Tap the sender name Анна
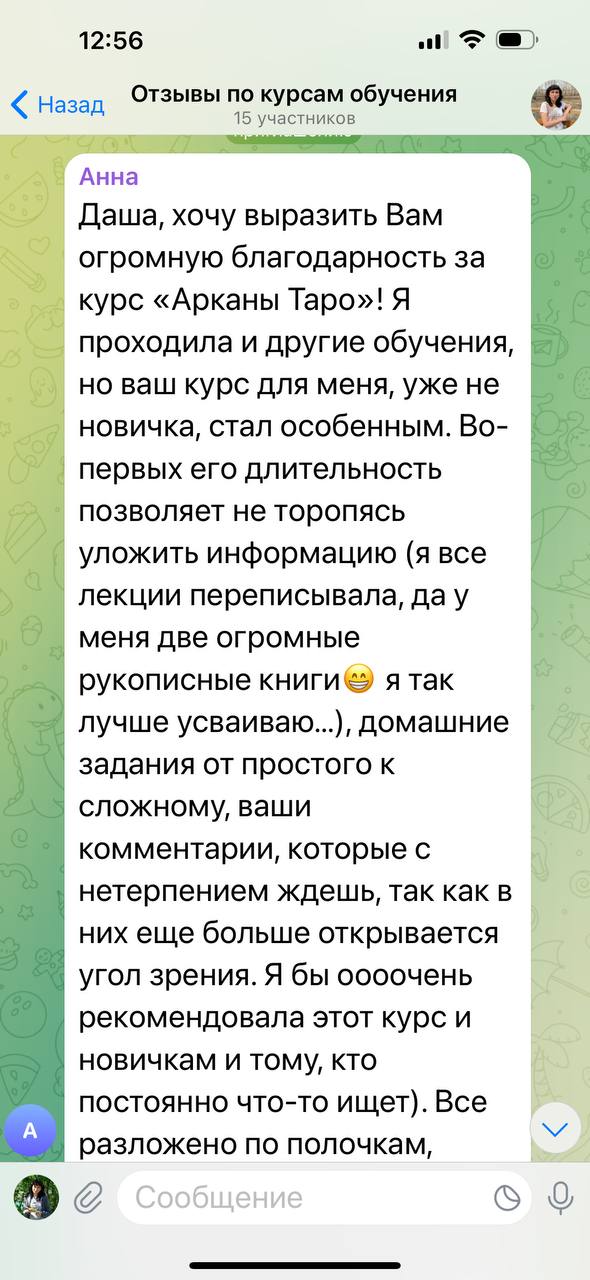The image size is (590, 1280). (x=108, y=177)
